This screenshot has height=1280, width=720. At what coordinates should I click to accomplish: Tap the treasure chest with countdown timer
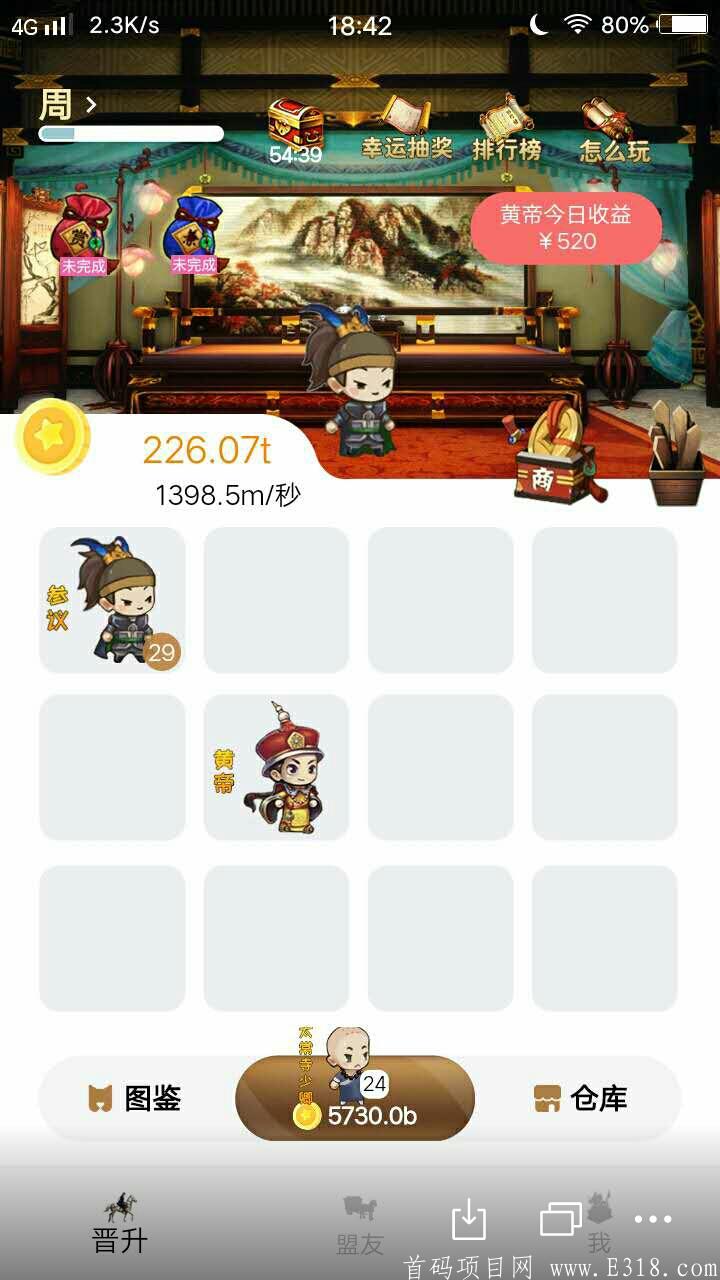click(x=295, y=131)
